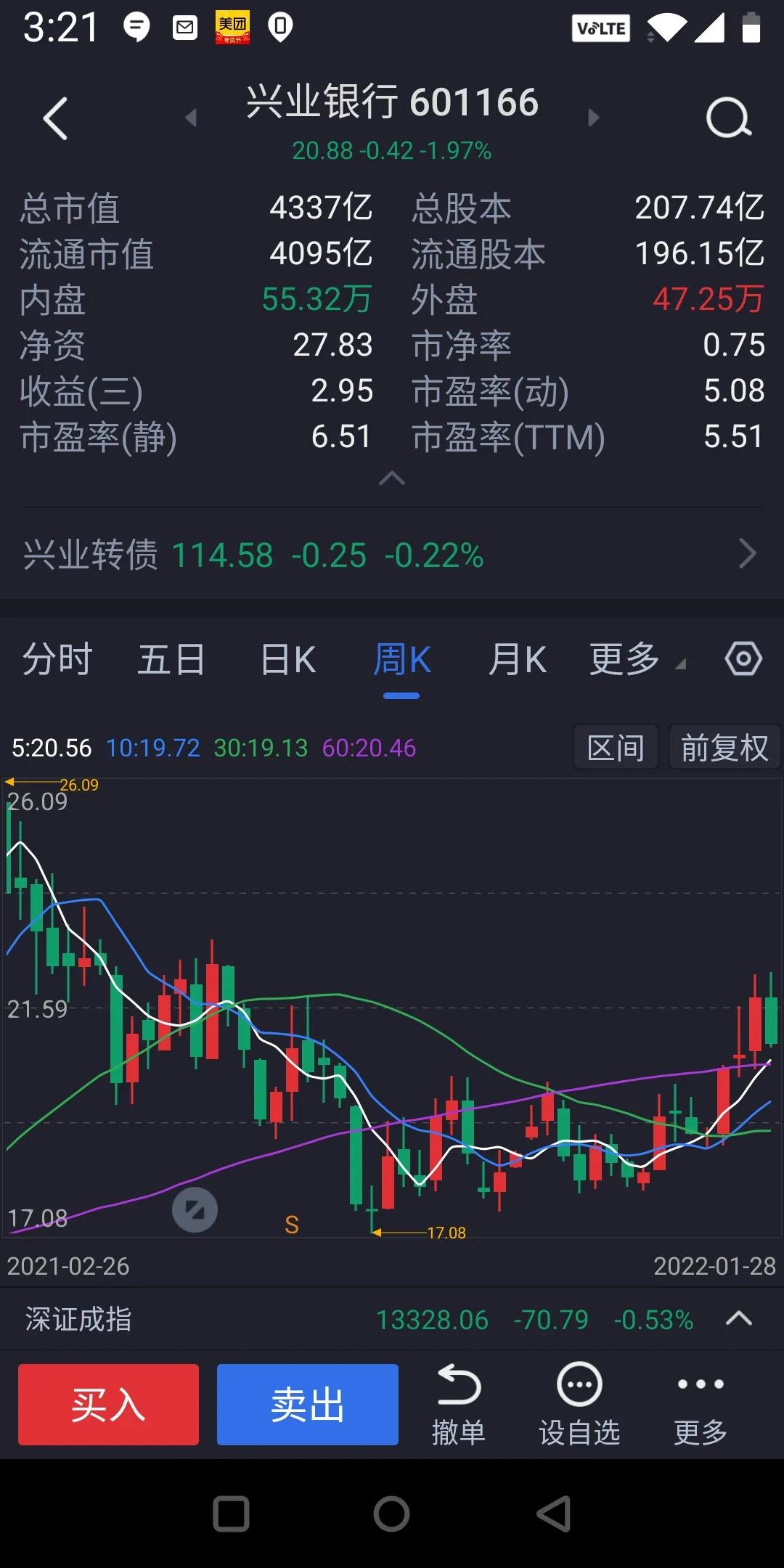This screenshot has width=784, height=1568.
Task: Open chart settings hexagon icon
Action: tap(743, 659)
